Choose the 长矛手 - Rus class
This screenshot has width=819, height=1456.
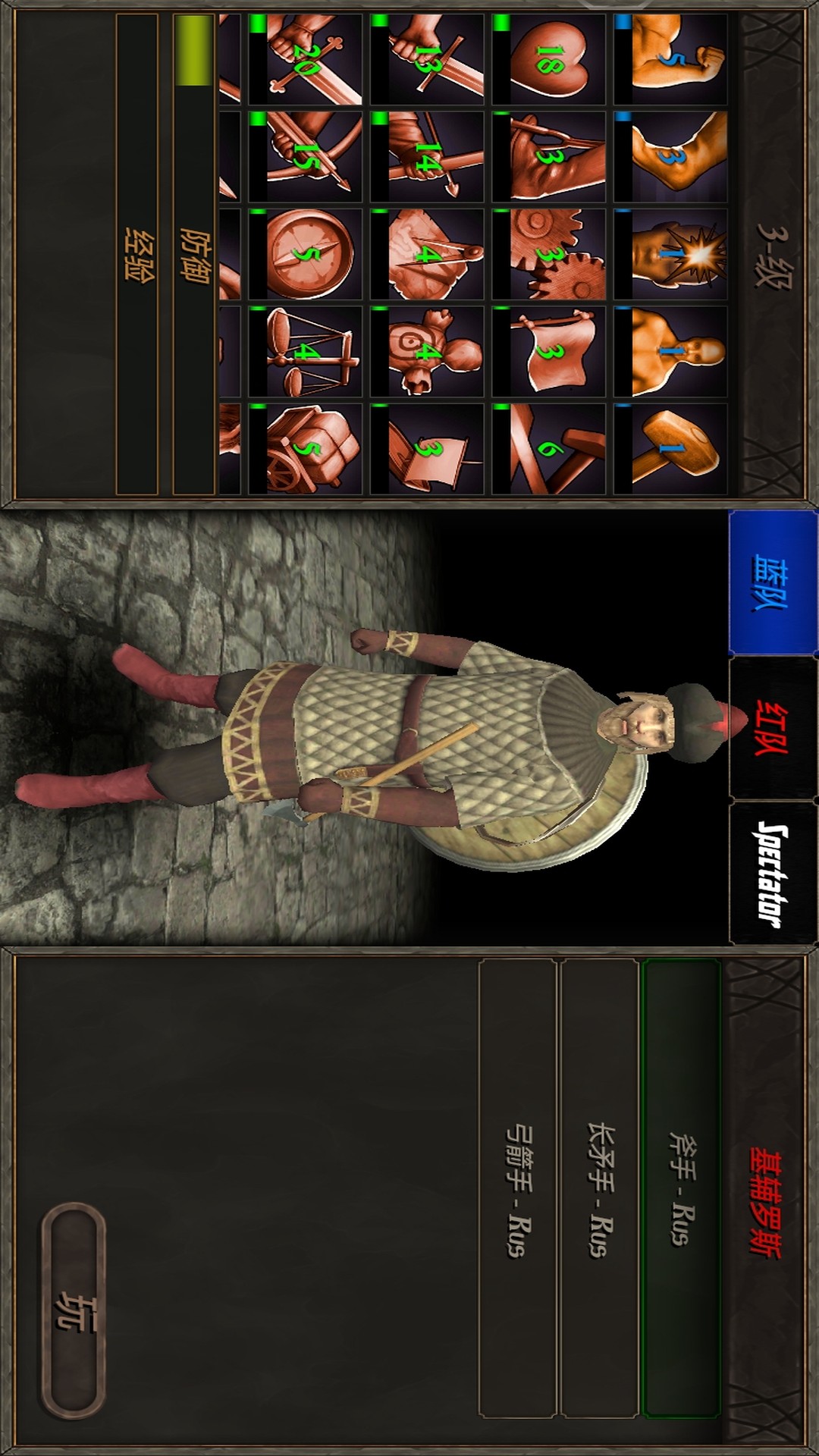599,1188
